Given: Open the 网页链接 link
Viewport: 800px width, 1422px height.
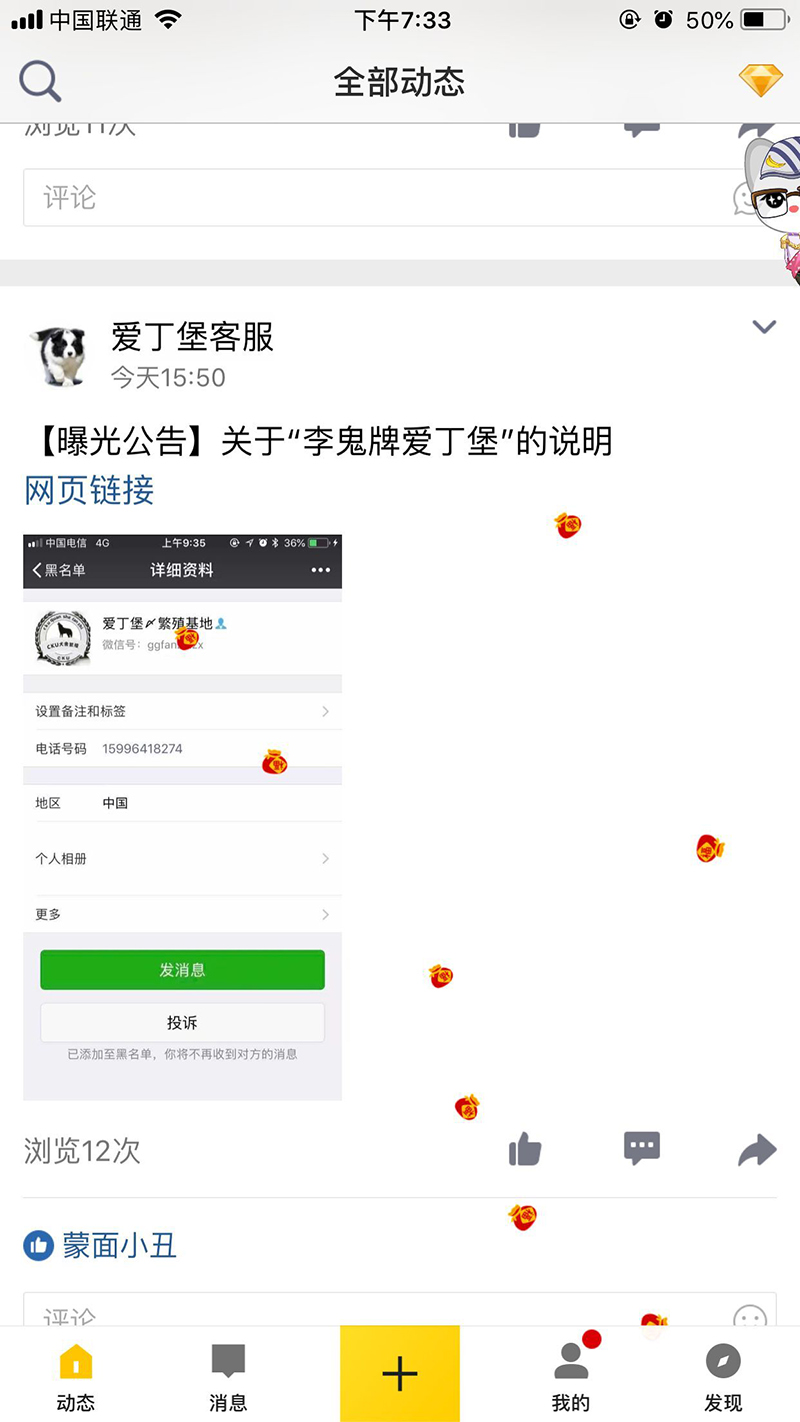Looking at the screenshot, I should tap(89, 490).
